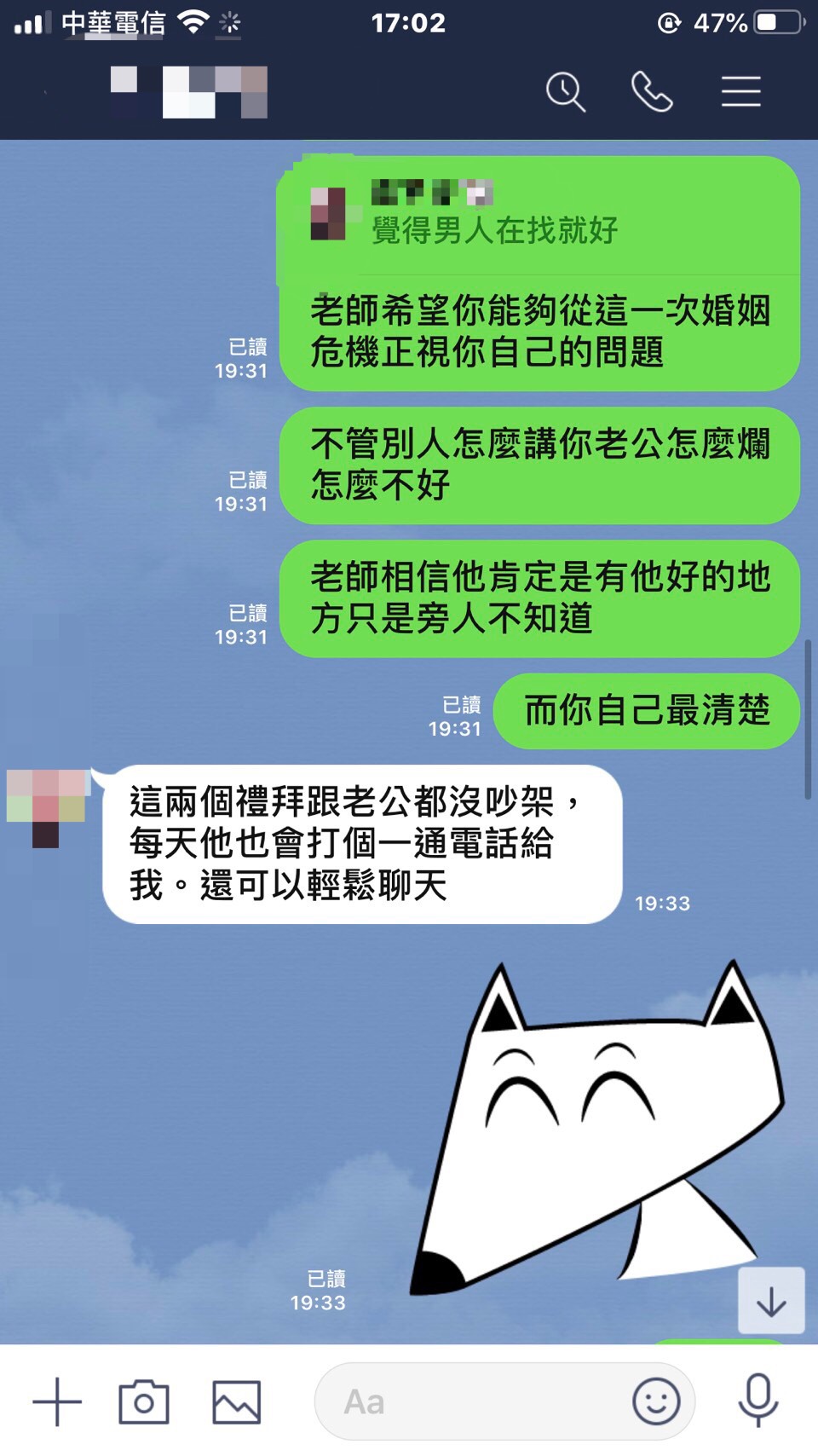Record a voice message
This screenshot has height=1456, width=818.
(x=758, y=1401)
